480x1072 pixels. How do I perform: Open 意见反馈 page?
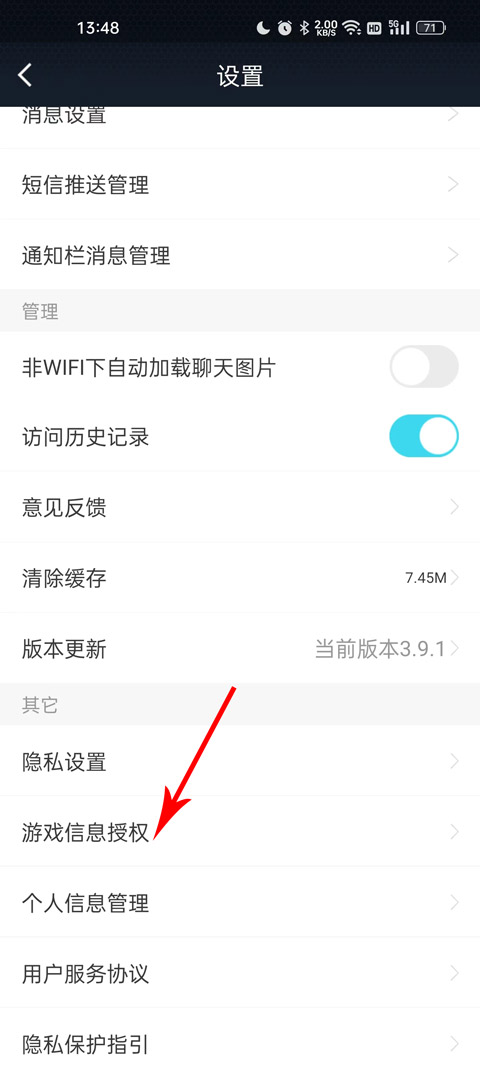point(240,507)
